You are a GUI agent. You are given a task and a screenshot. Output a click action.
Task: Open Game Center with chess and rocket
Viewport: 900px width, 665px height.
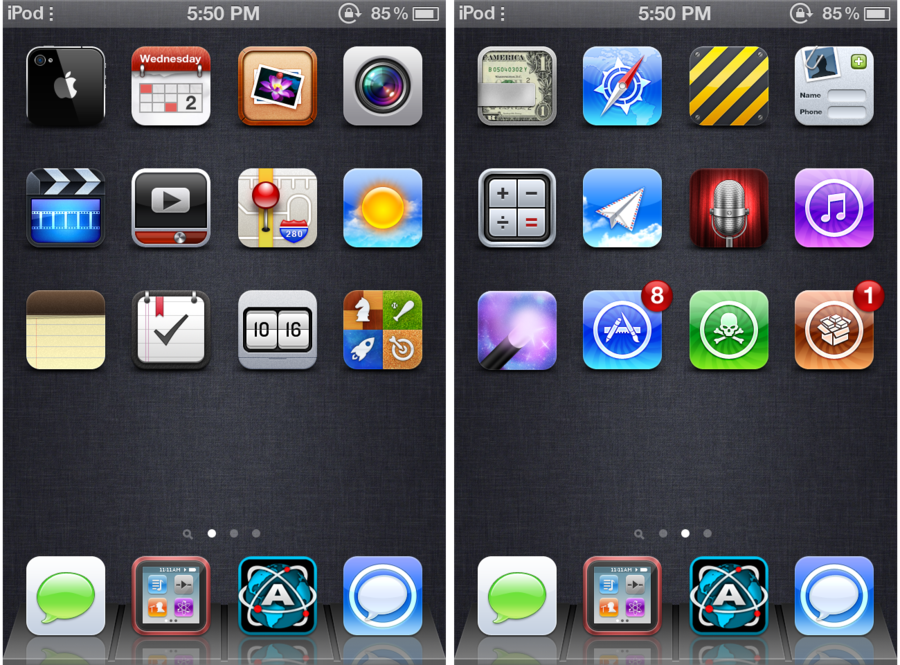tap(382, 330)
